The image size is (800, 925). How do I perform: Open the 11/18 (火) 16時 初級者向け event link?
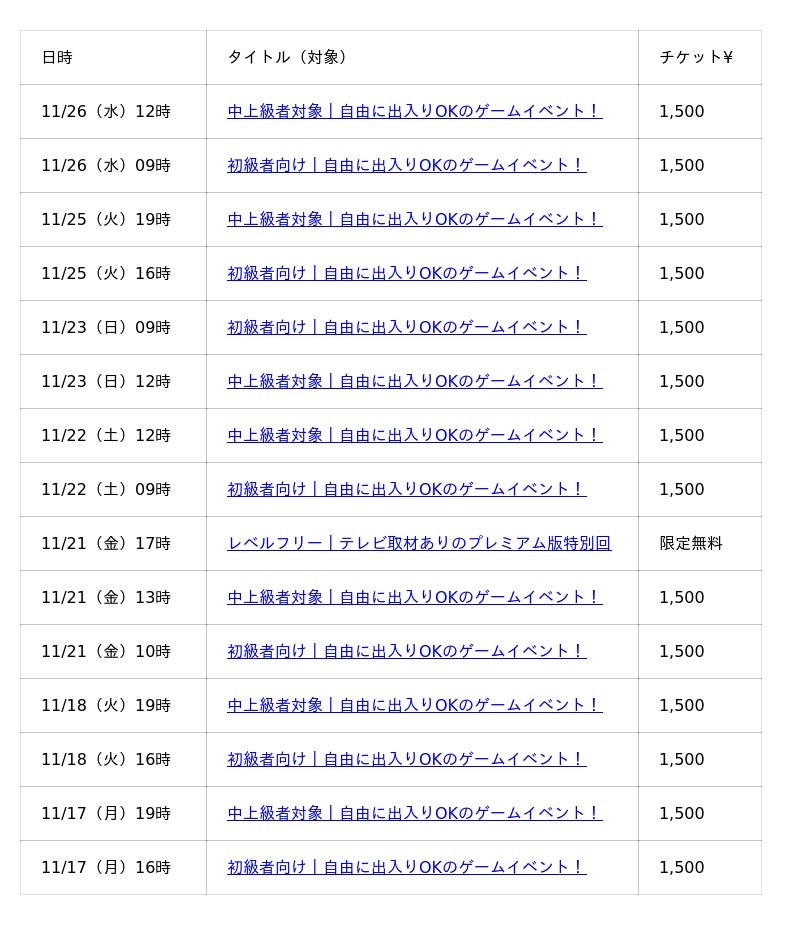(x=406, y=759)
